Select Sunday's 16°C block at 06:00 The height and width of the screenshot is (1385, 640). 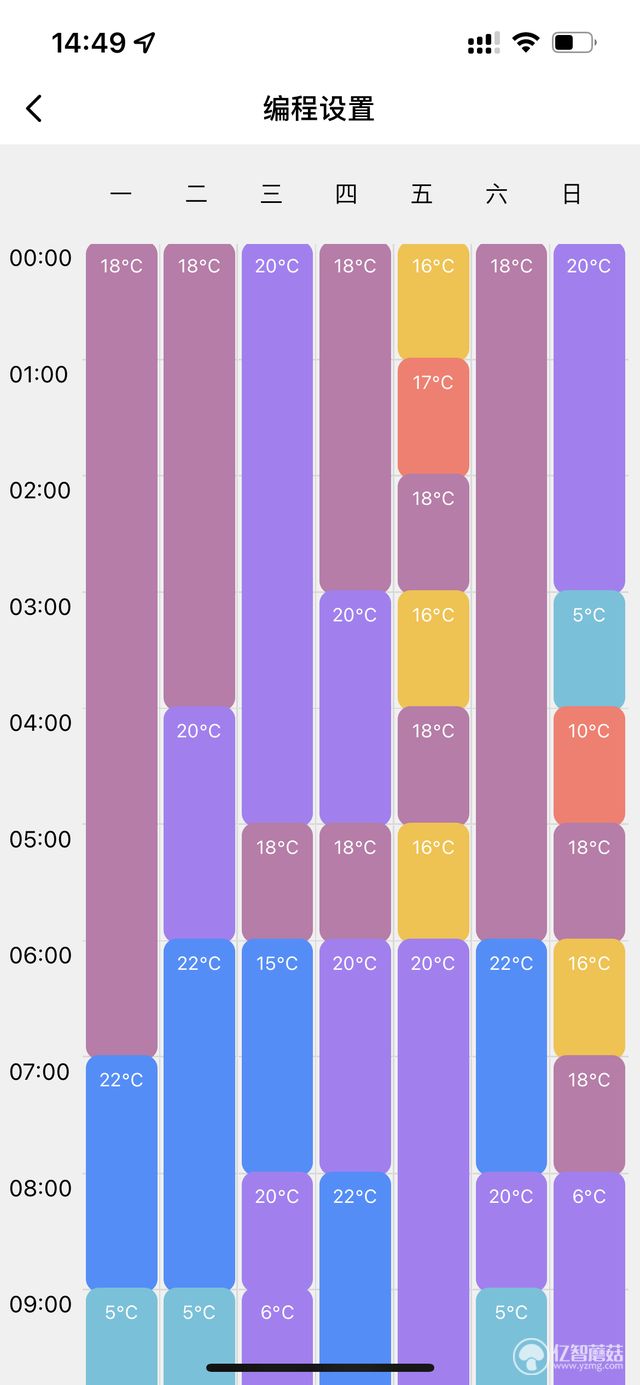click(x=589, y=999)
